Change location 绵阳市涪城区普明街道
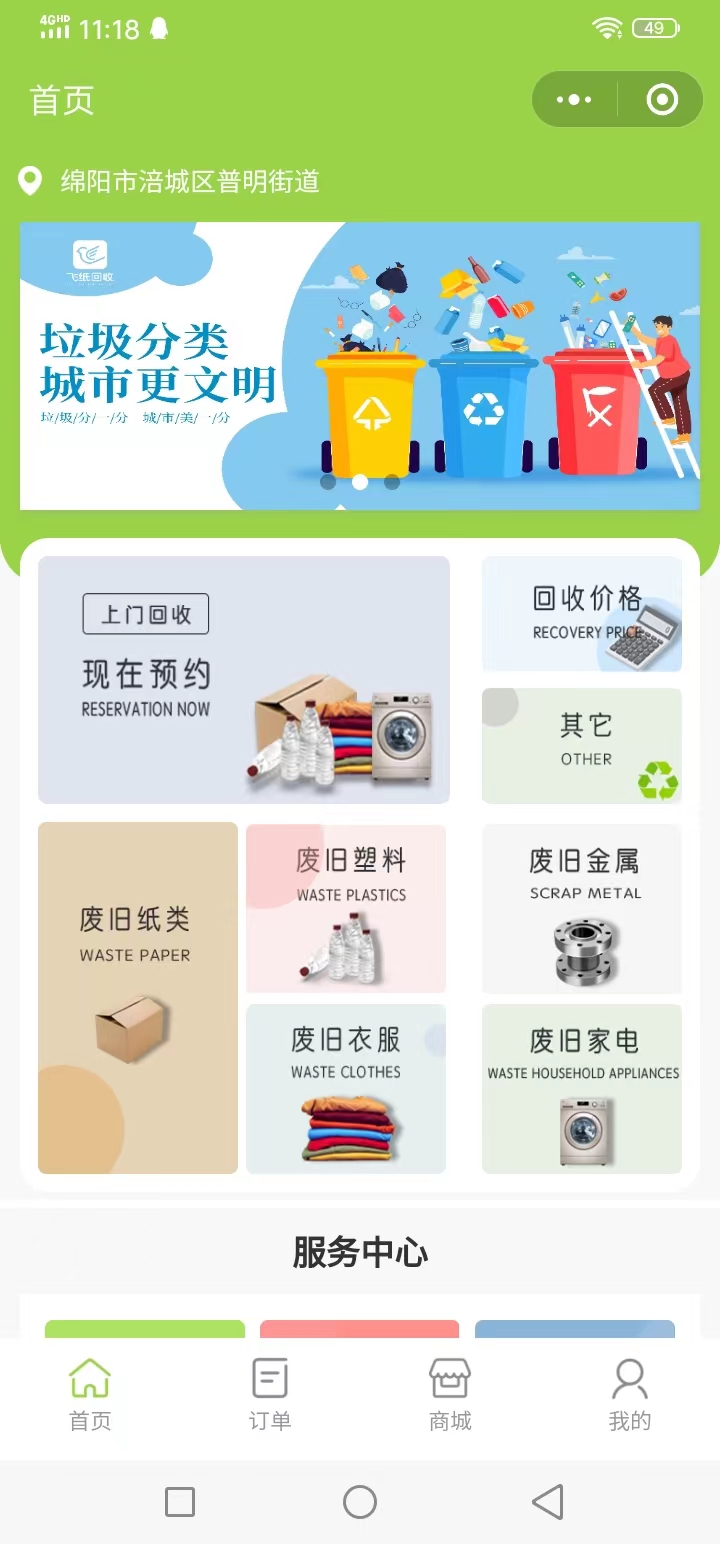The image size is (720, 1544). coord(188,181)
